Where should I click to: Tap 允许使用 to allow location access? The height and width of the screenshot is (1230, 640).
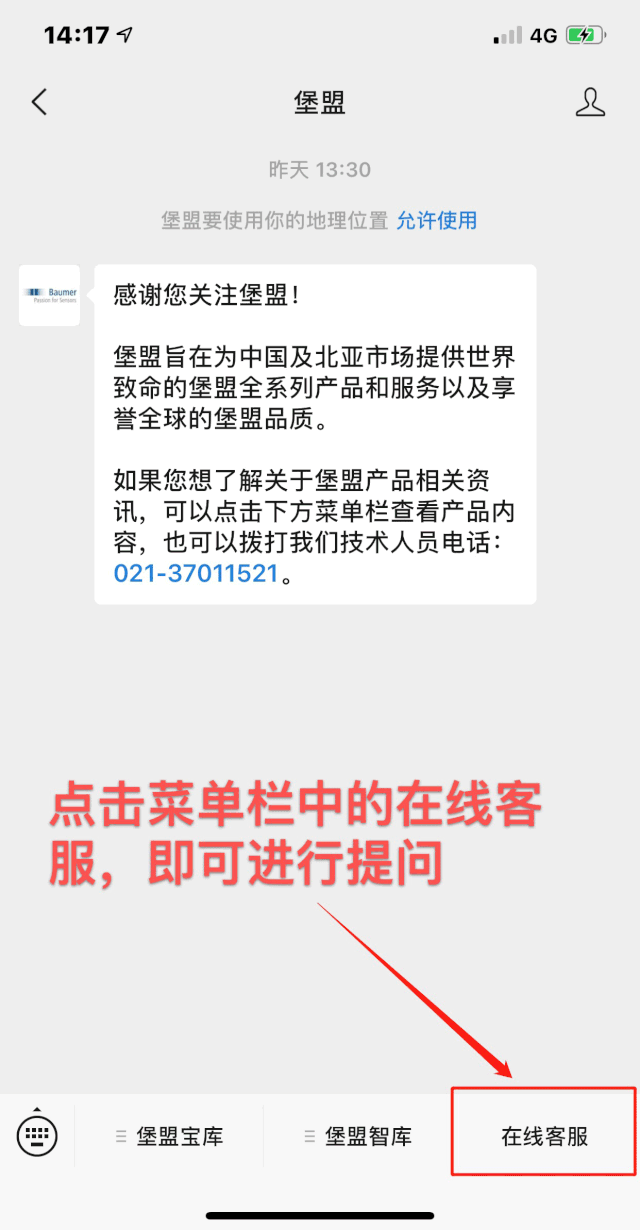[x=437, y=221]
